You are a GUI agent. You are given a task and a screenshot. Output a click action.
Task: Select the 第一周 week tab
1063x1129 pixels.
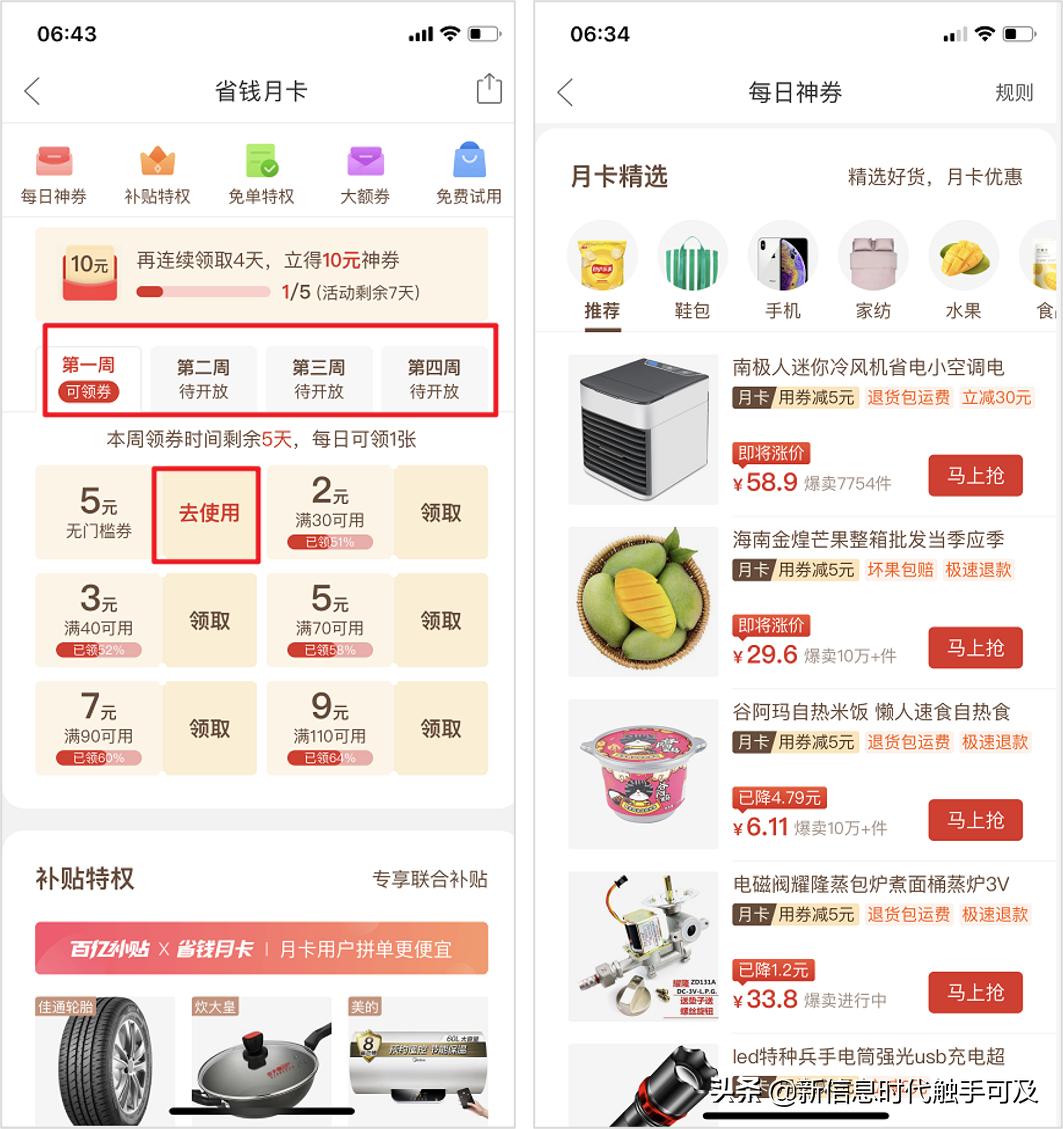point(90,376)
